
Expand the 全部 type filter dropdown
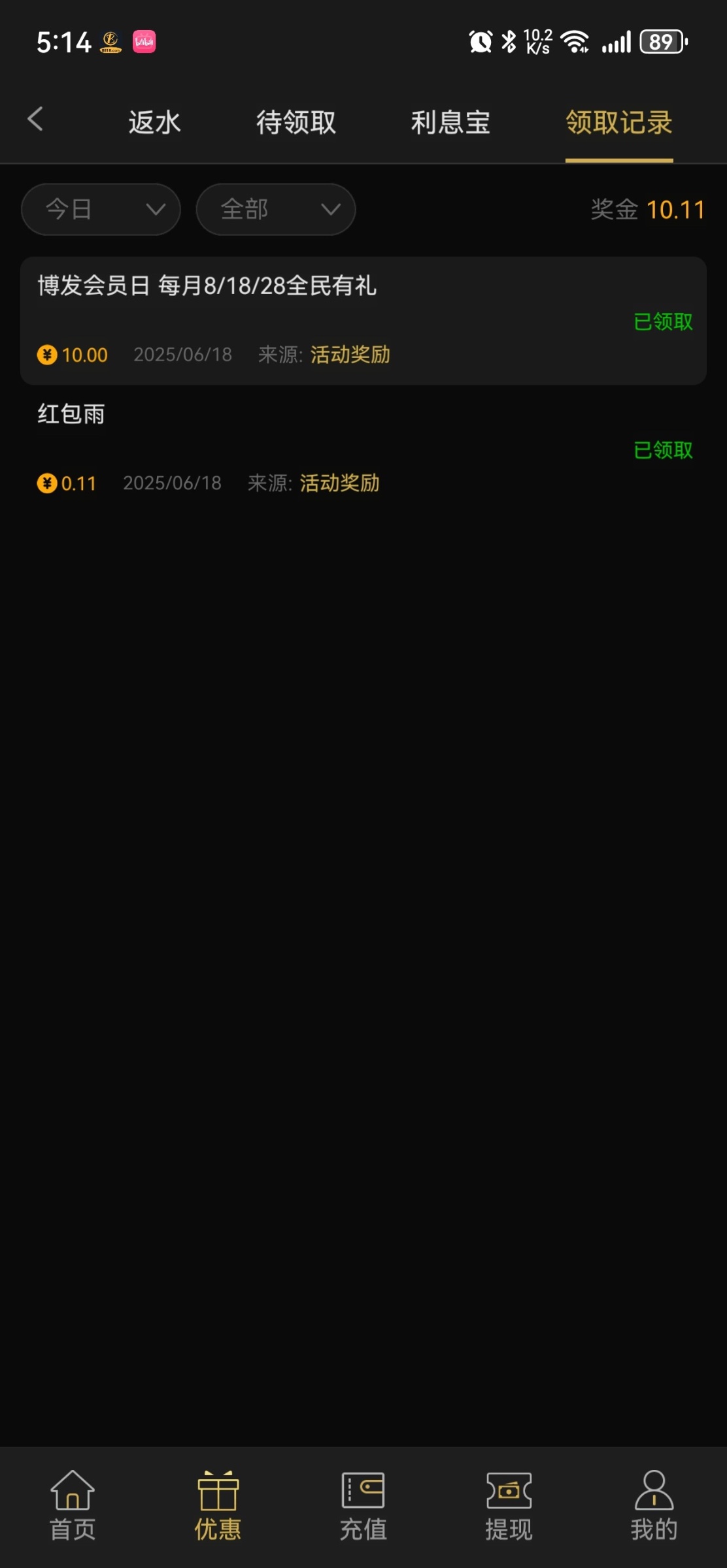pyautogui.click(x=275, y=209)
